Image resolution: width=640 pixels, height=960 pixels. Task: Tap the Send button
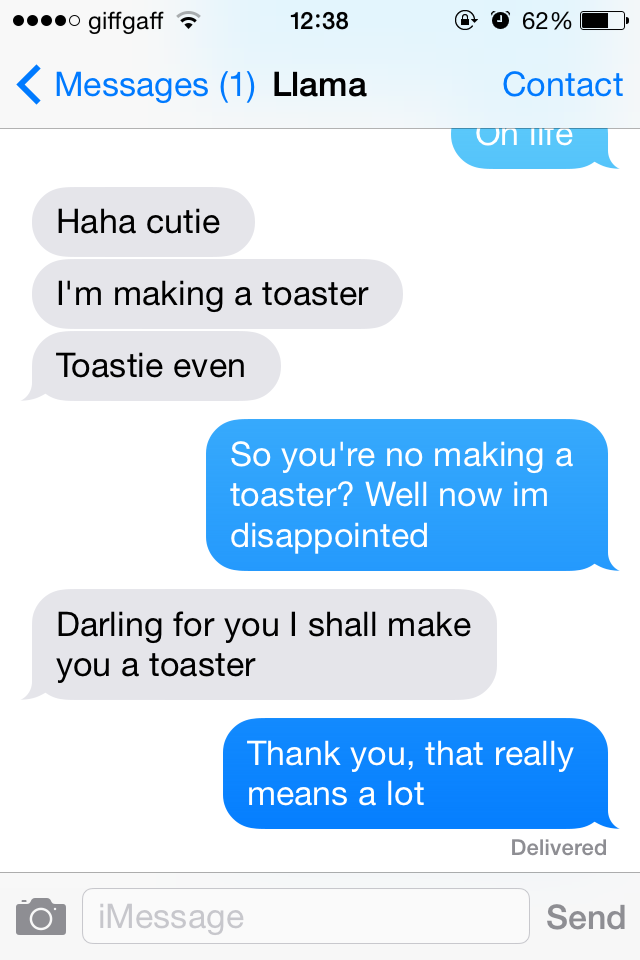click(x=585, y=916)
